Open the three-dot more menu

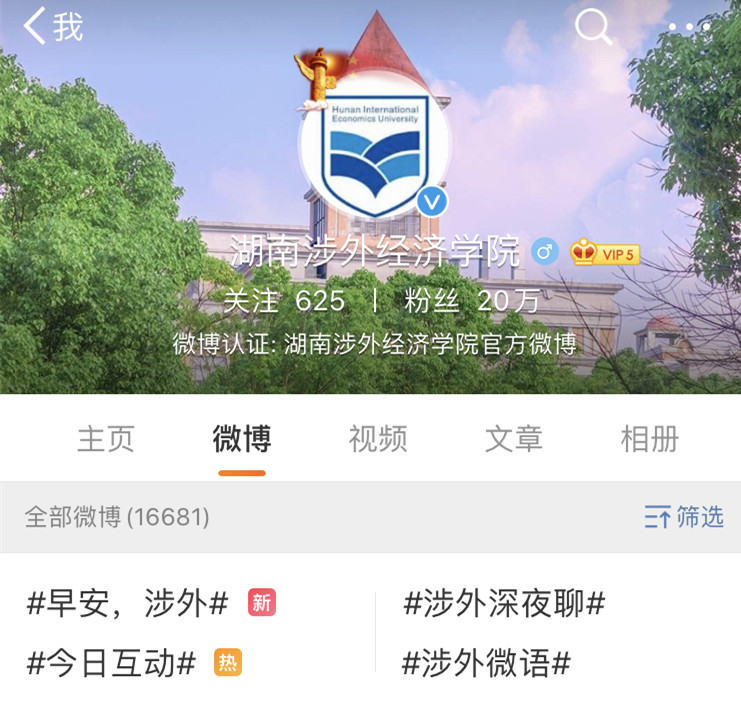(x=689, y=28)
